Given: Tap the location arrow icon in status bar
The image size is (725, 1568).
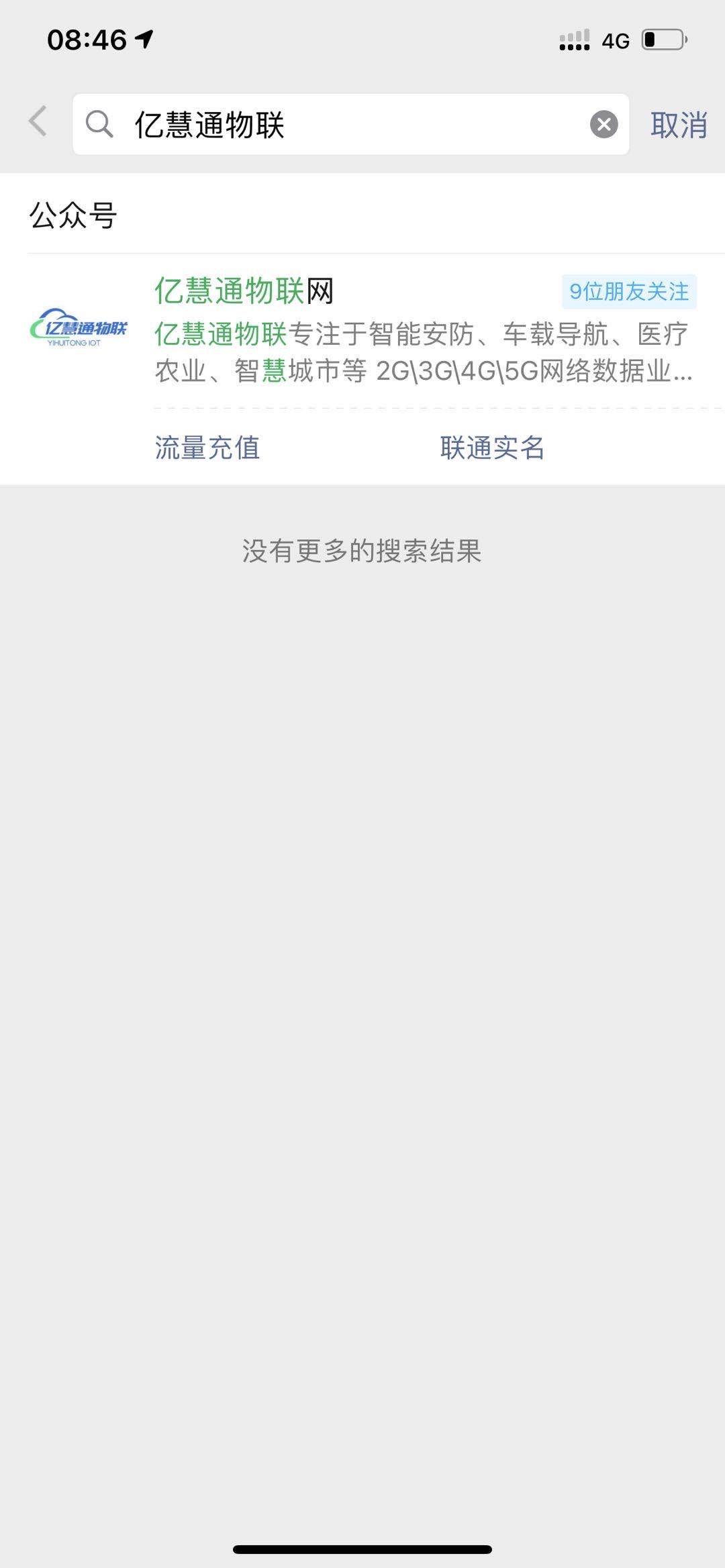Looking at the screenshot, I should click(x=143, y=40).
